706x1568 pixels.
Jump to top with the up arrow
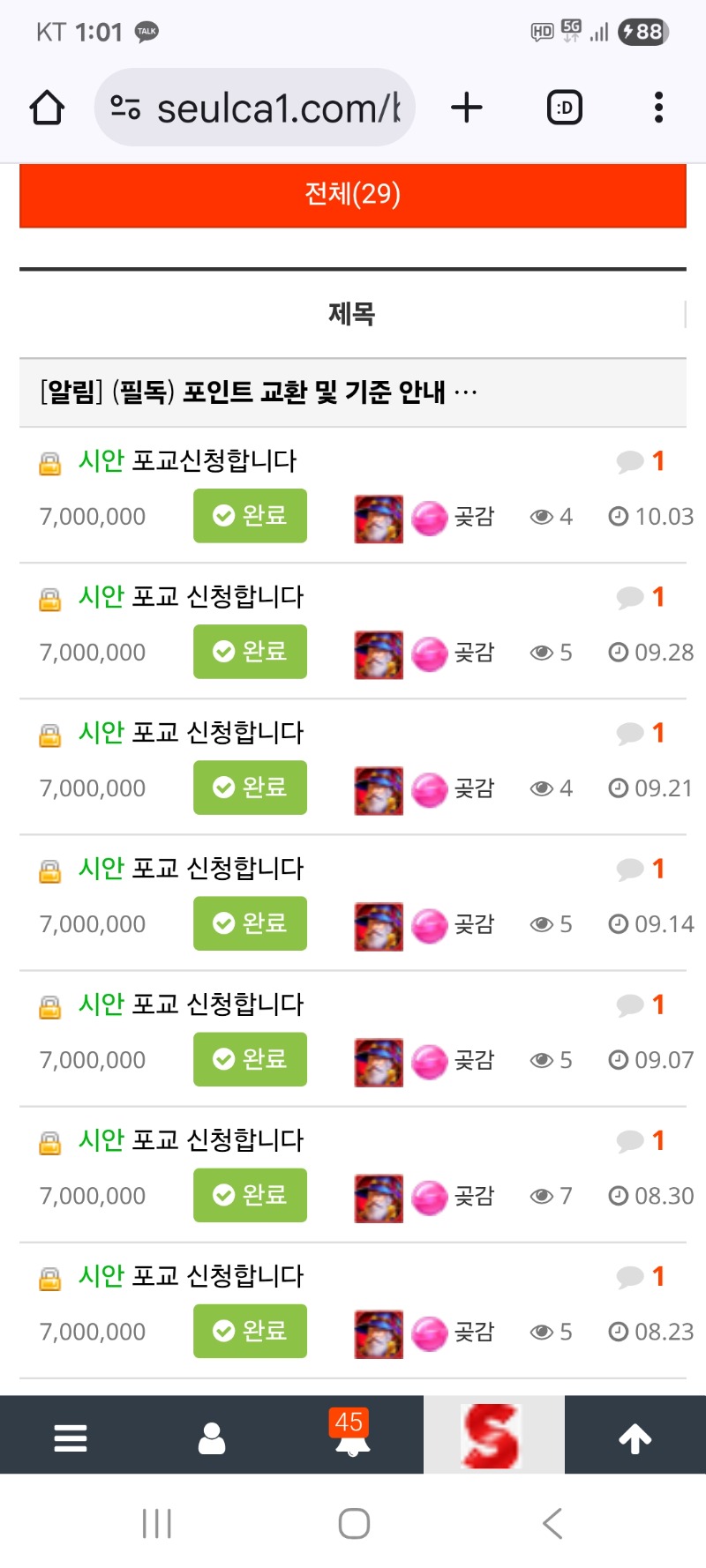pyautogui.click(x=635, y=1437)
